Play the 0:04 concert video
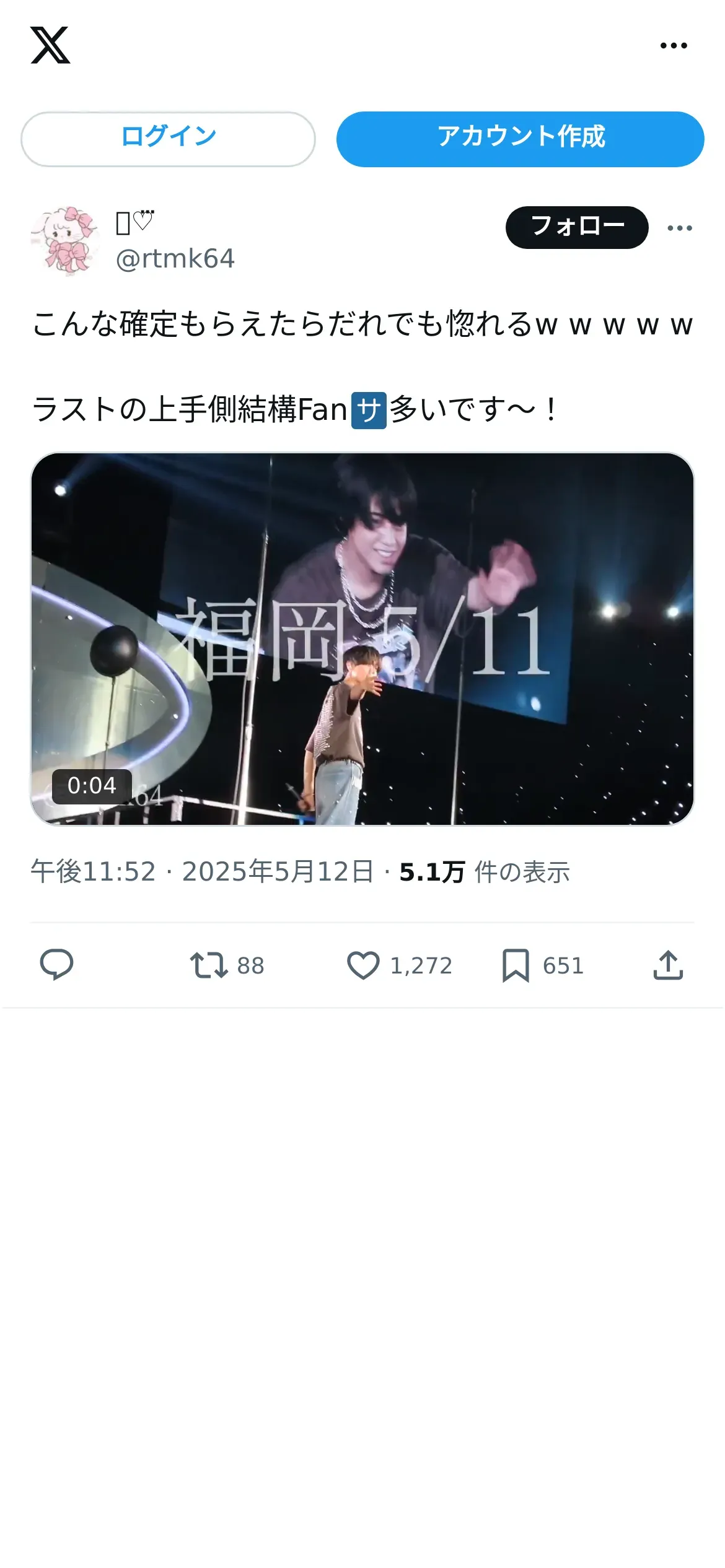Image resolution: width=725 pixels, height=1568 pixels. pyautogui.click(x=362, y=638)
